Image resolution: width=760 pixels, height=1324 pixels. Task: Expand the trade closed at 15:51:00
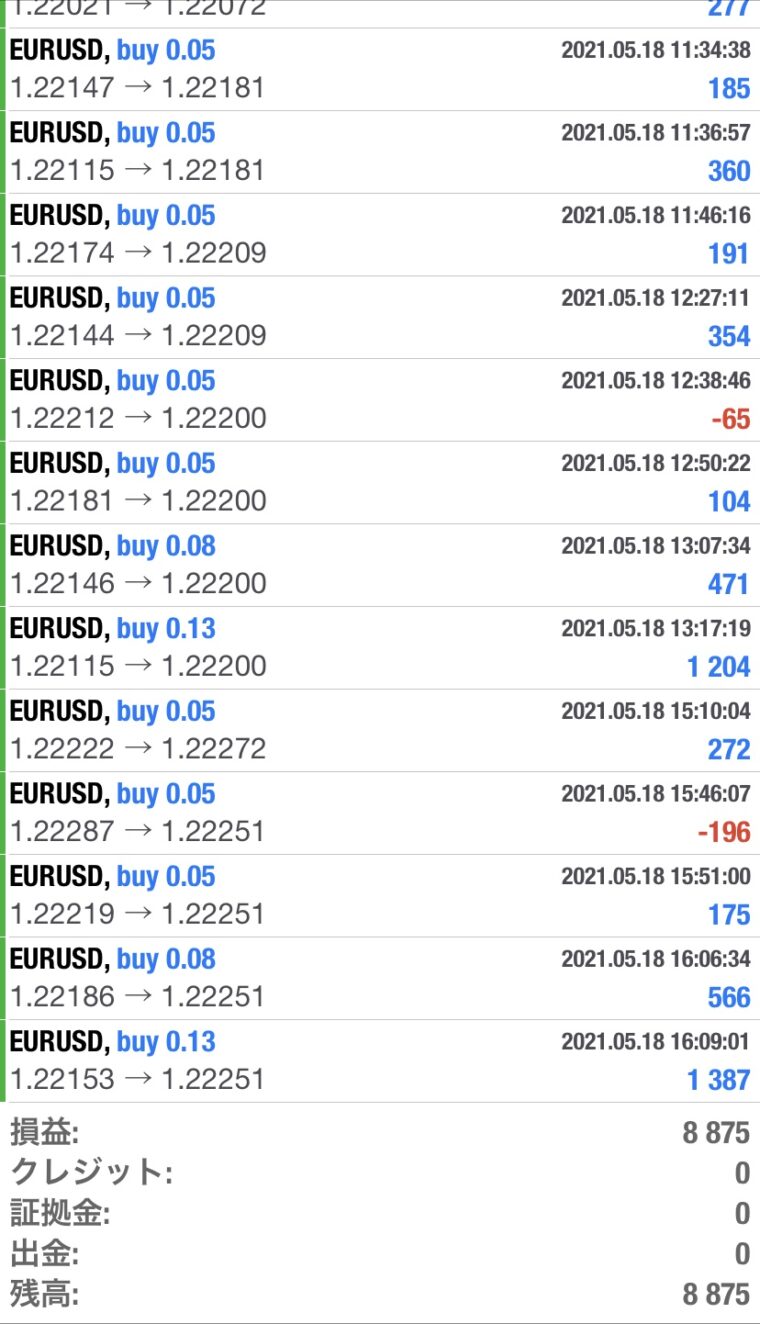[x=380, y=895]
